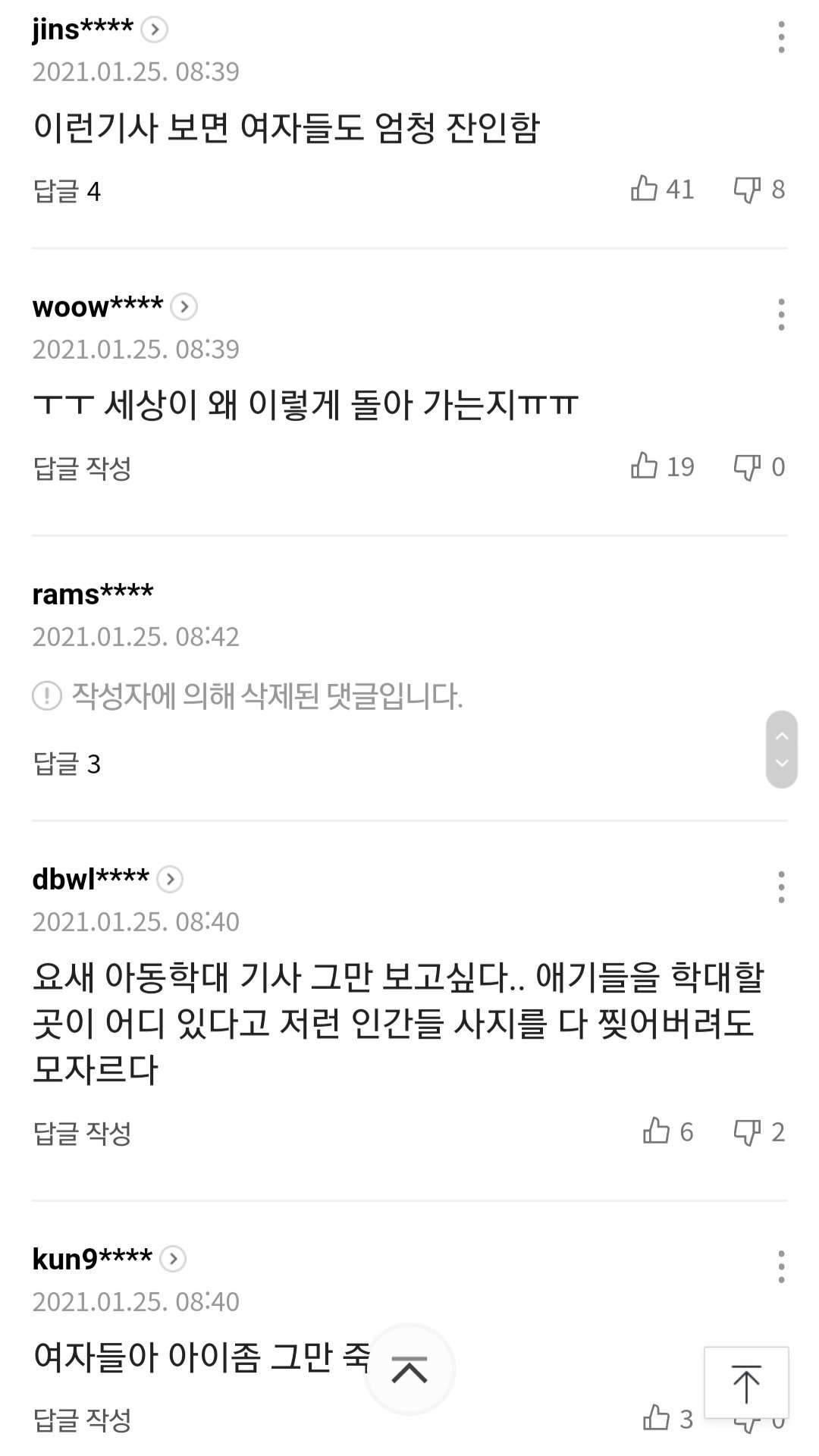
Task: Open overflow menu on dbwl**** comment
Action: coord(780,887)
